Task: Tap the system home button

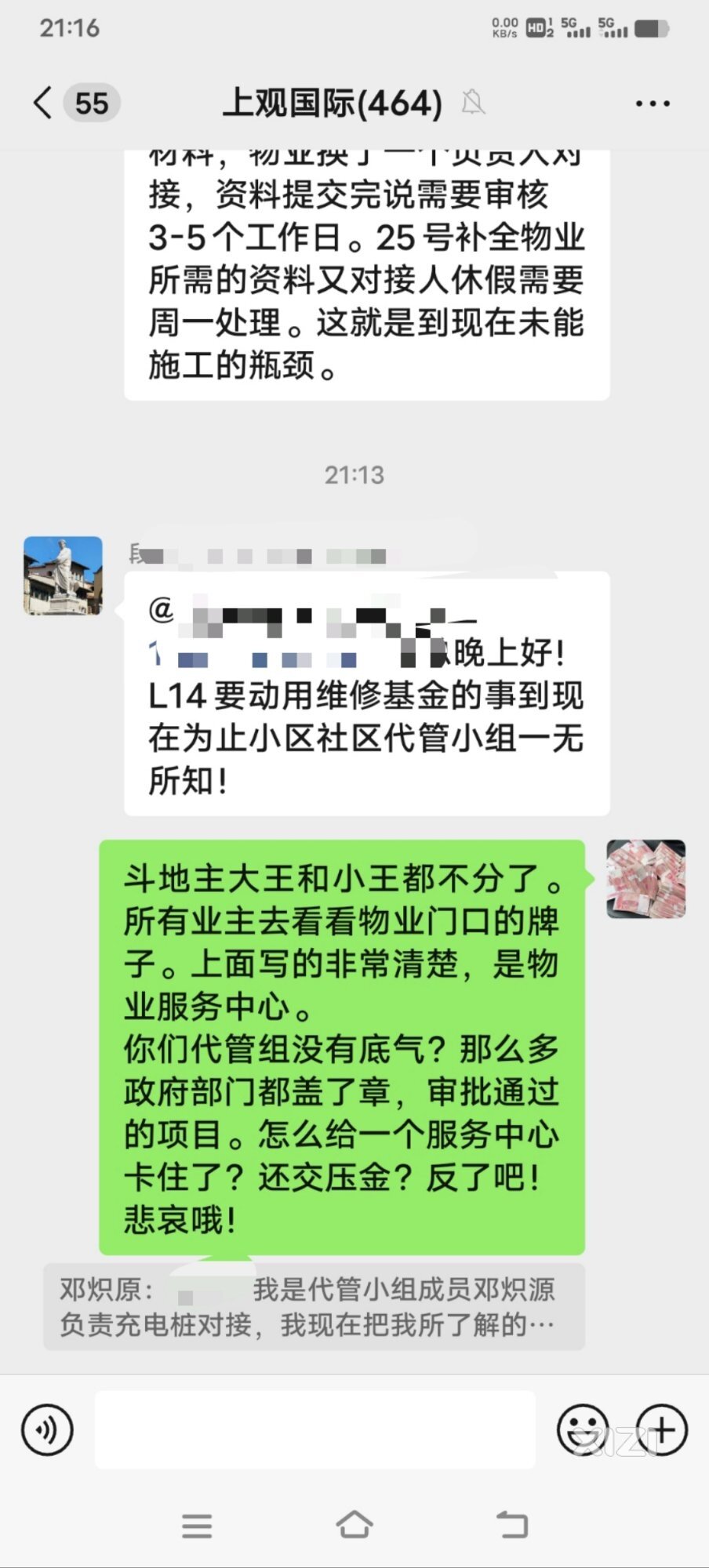Action: click(354, 1525)
